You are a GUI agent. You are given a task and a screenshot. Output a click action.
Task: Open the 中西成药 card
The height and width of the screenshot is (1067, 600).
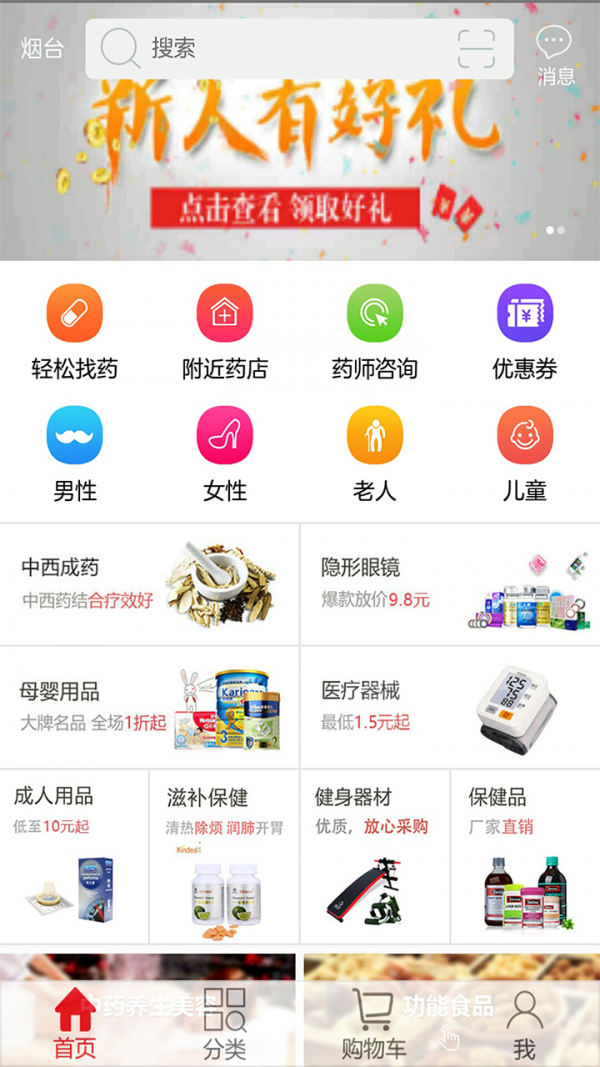click(x=150, y=584)
